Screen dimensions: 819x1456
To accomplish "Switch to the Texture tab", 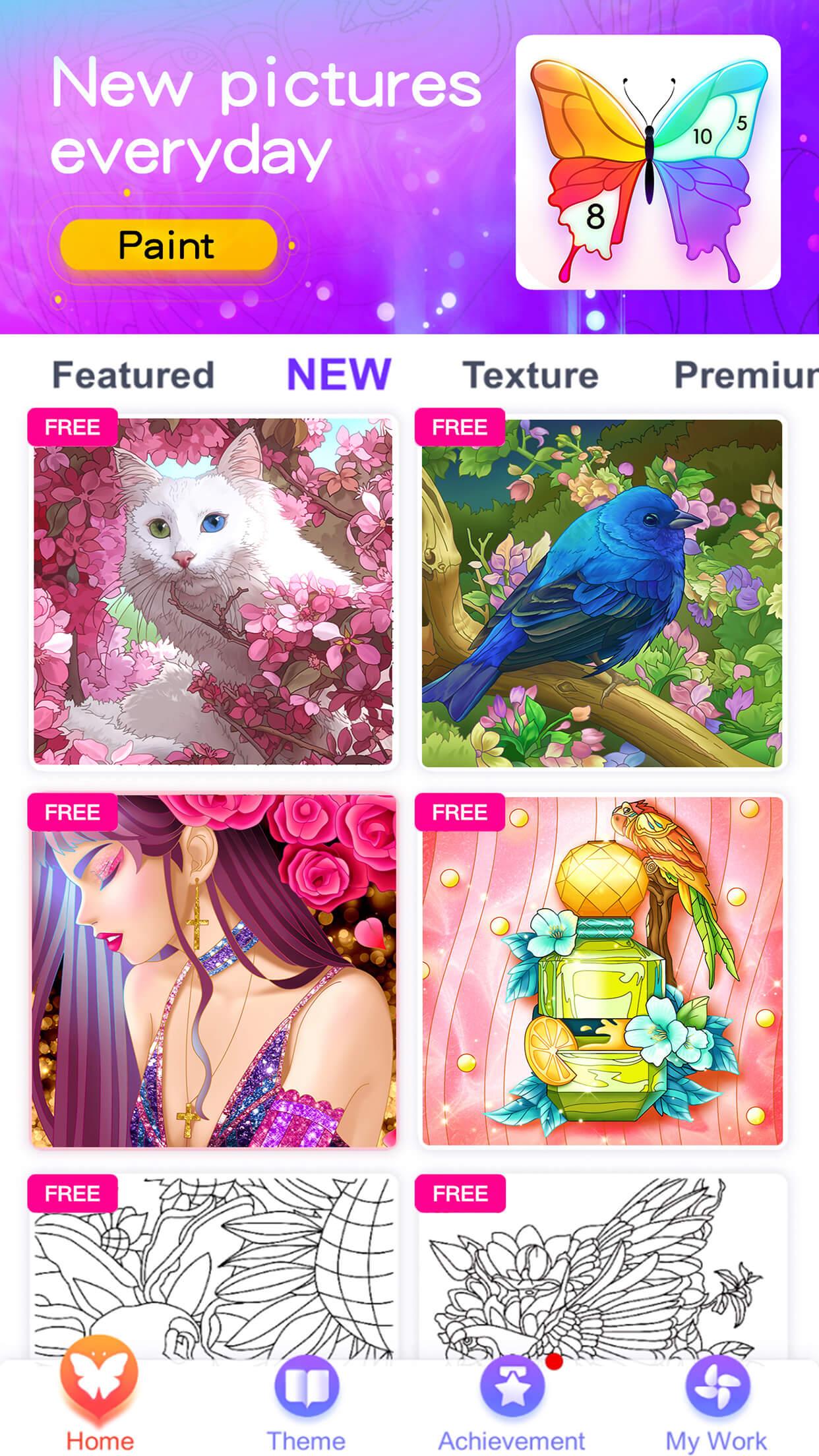I will point(531,375).
